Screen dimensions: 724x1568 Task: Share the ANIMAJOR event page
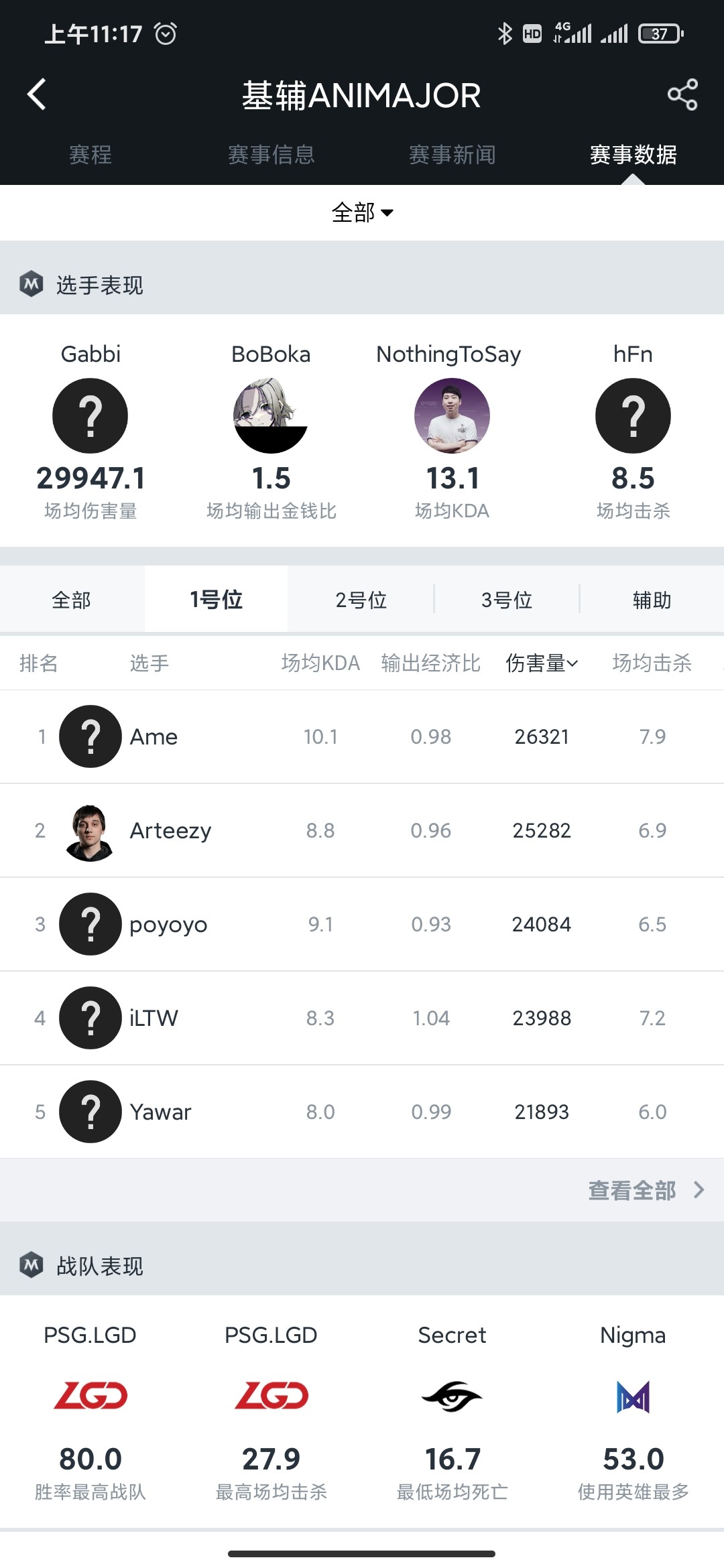pyautogui.click(x=682, y=94)
